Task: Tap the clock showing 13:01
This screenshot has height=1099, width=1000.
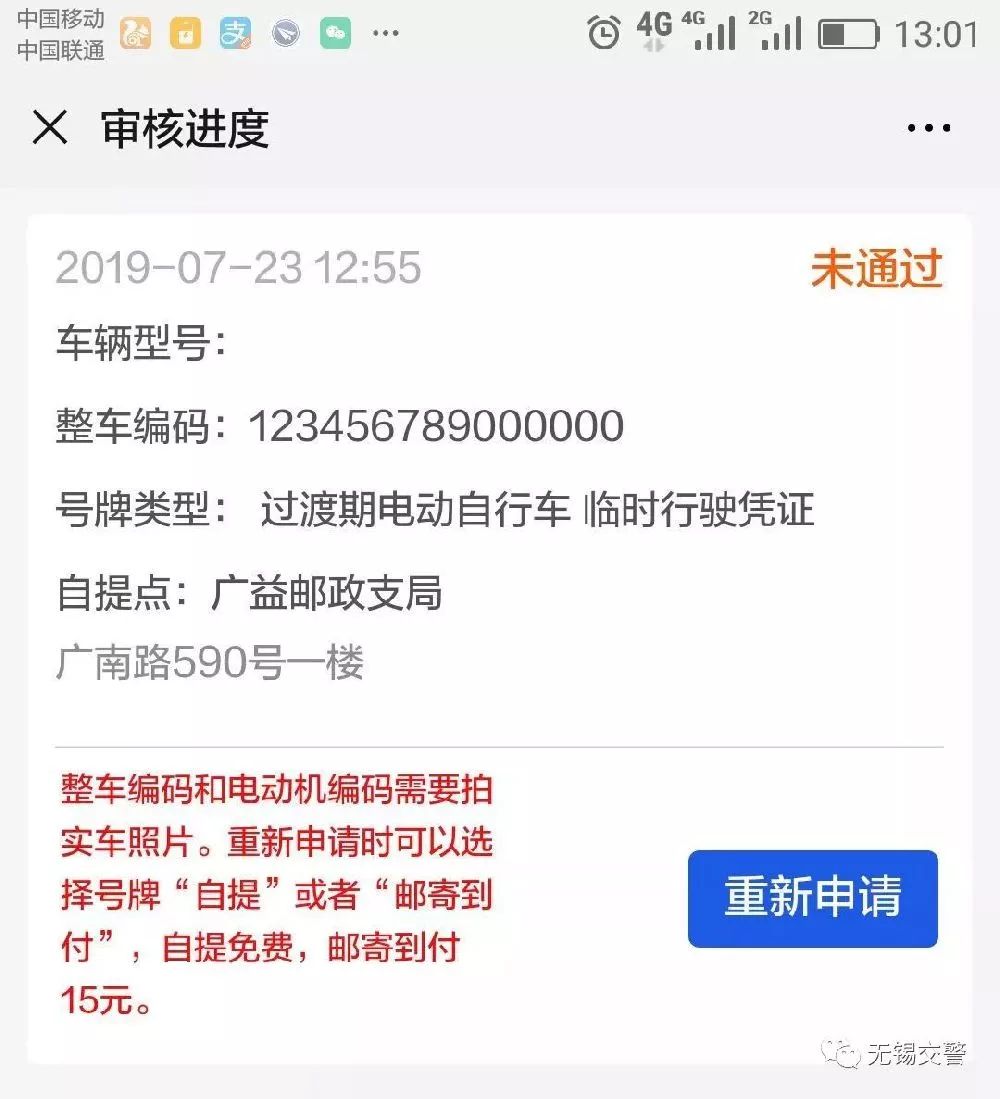Action: click(937, 34)
